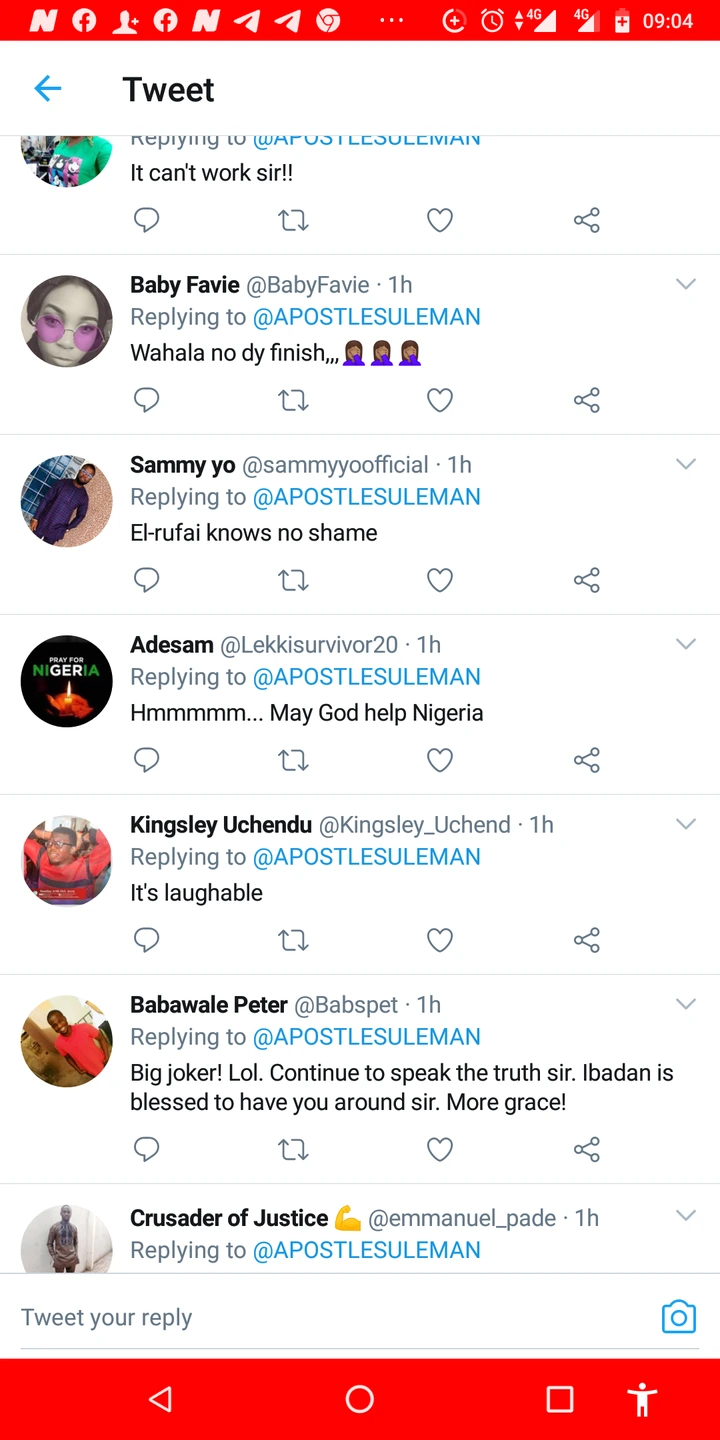Like Adesam's May God help Nigeria tweet
The height and width of the screenshot is (1440, 720).
click(440, 760)
